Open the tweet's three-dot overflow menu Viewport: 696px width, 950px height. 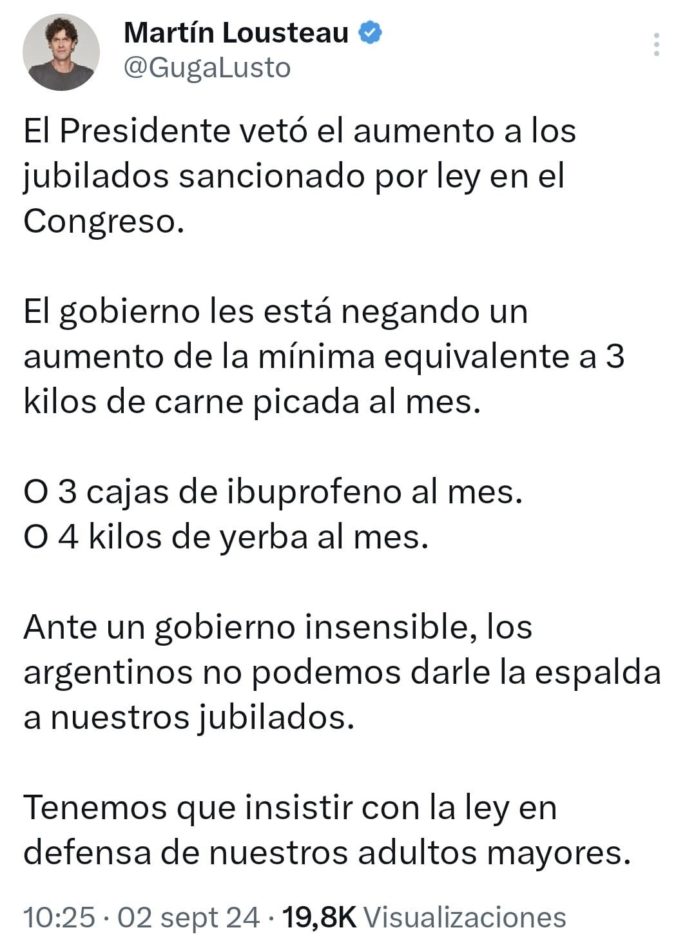click(x=656, y=44)
